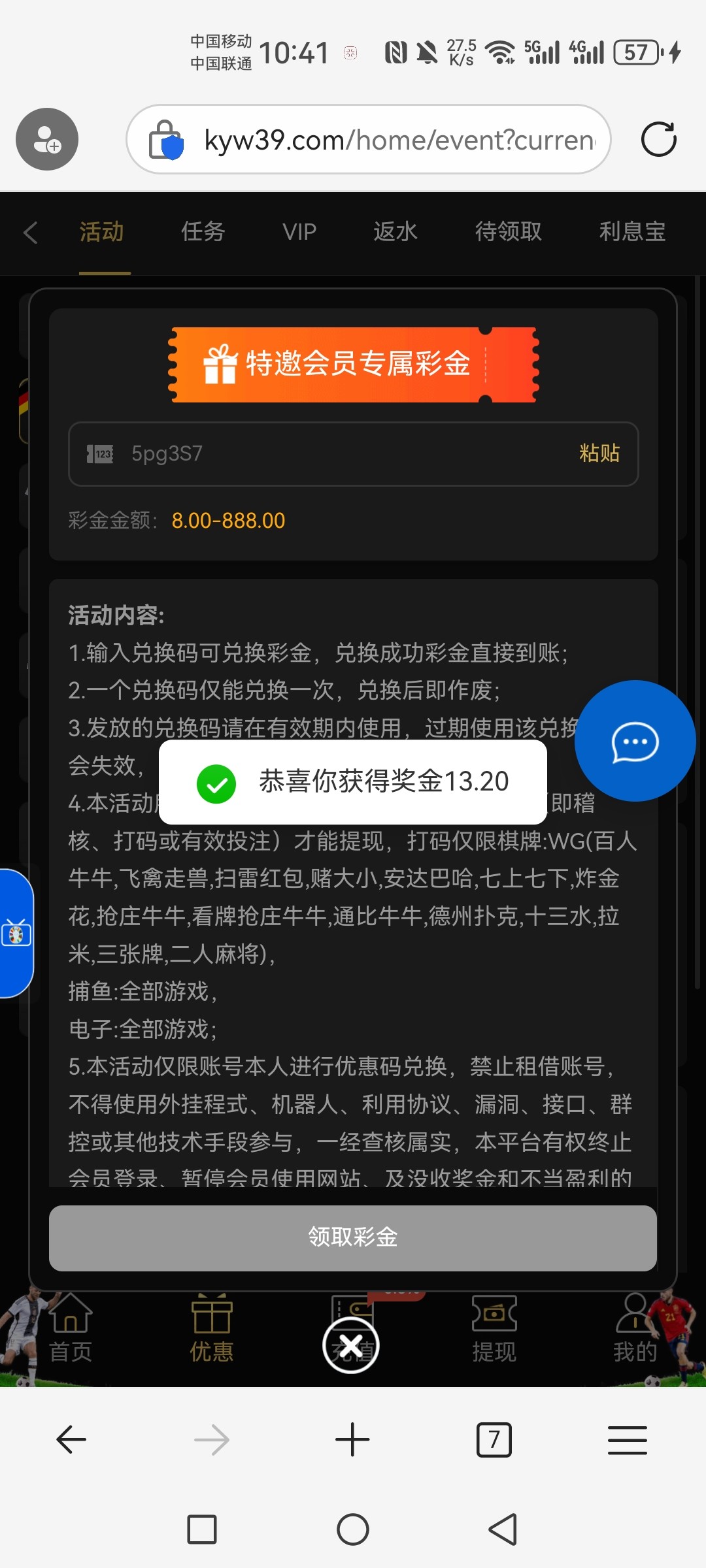This screenshot has height=1568, width=706.
Task: Select the 活动 tab
Action: 102,232
